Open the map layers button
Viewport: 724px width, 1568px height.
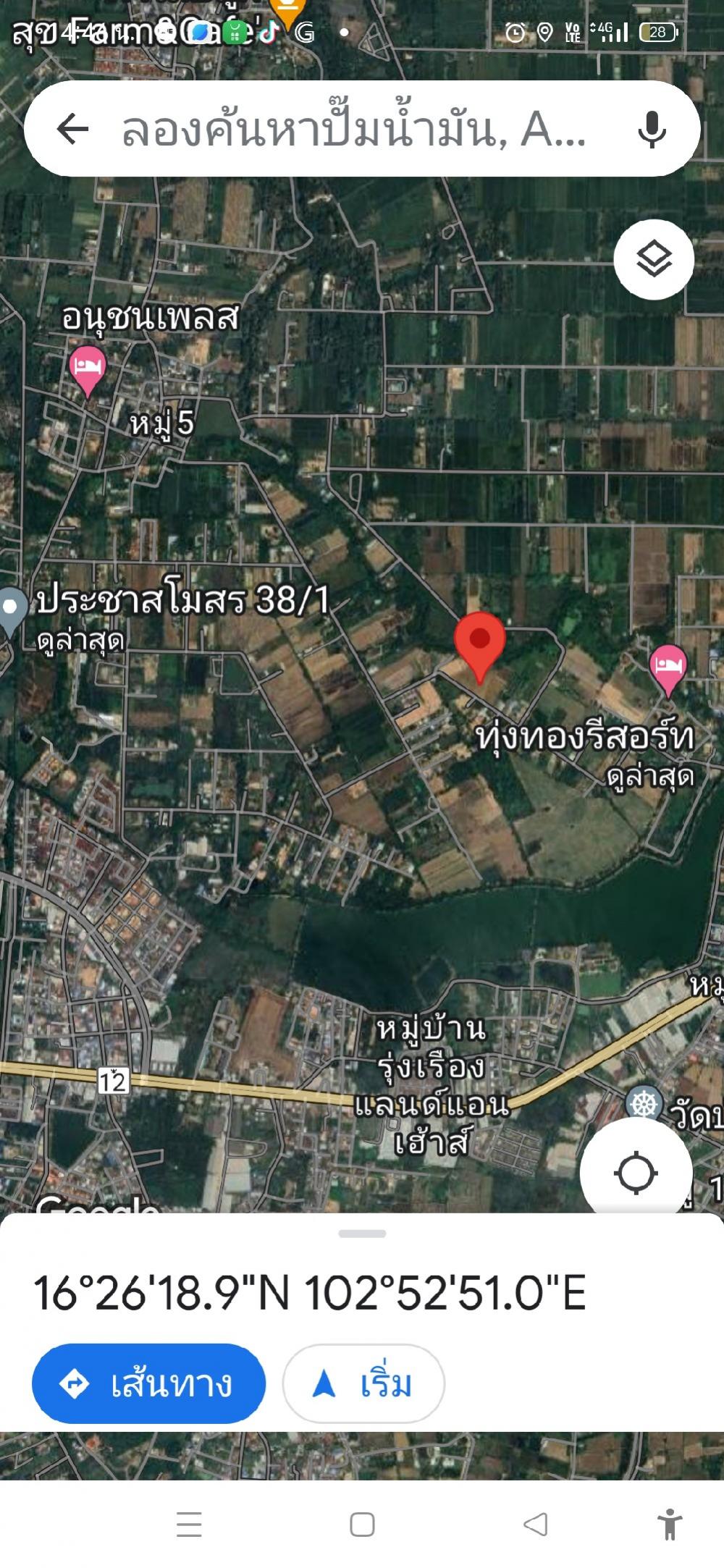pos(654,259)
